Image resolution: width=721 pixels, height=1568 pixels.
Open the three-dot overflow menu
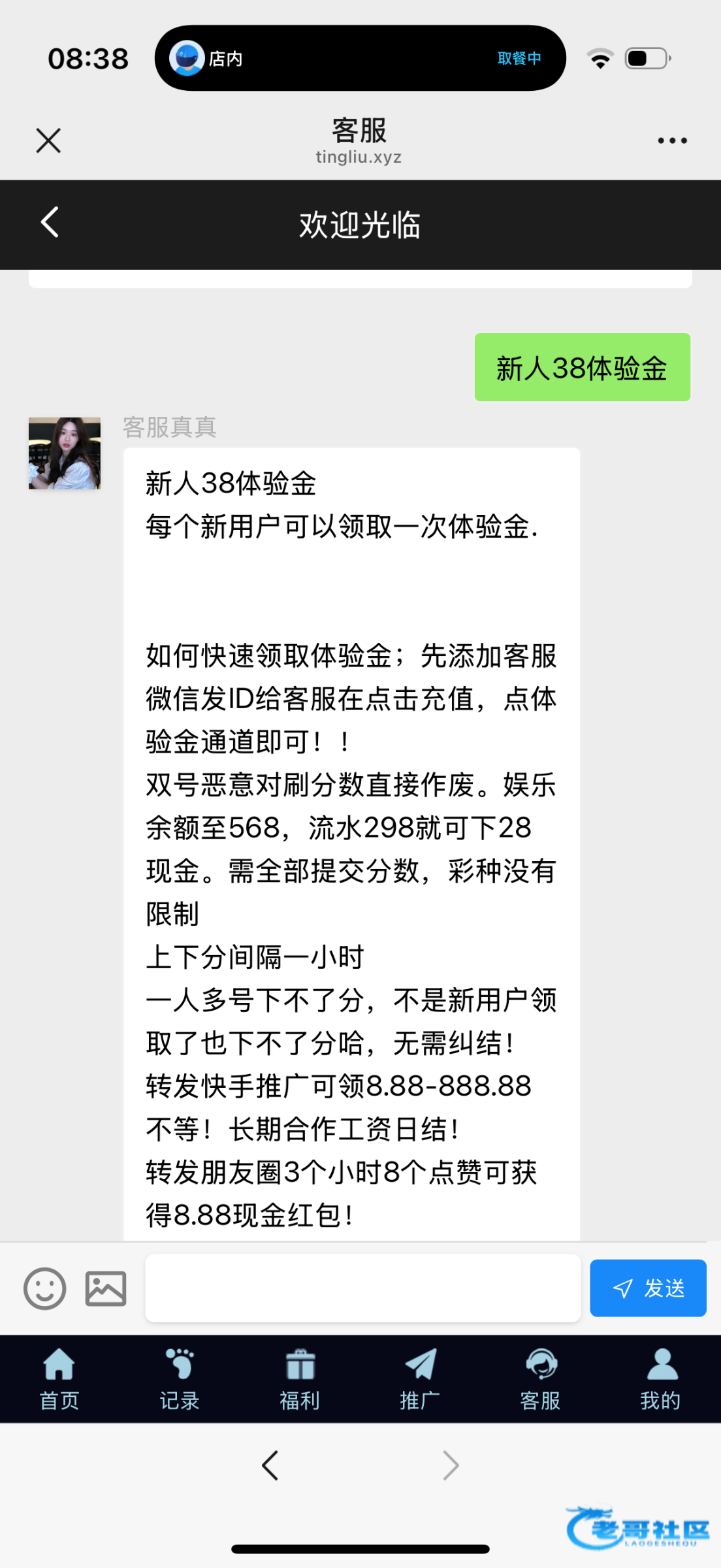click(x=672, y=140)
